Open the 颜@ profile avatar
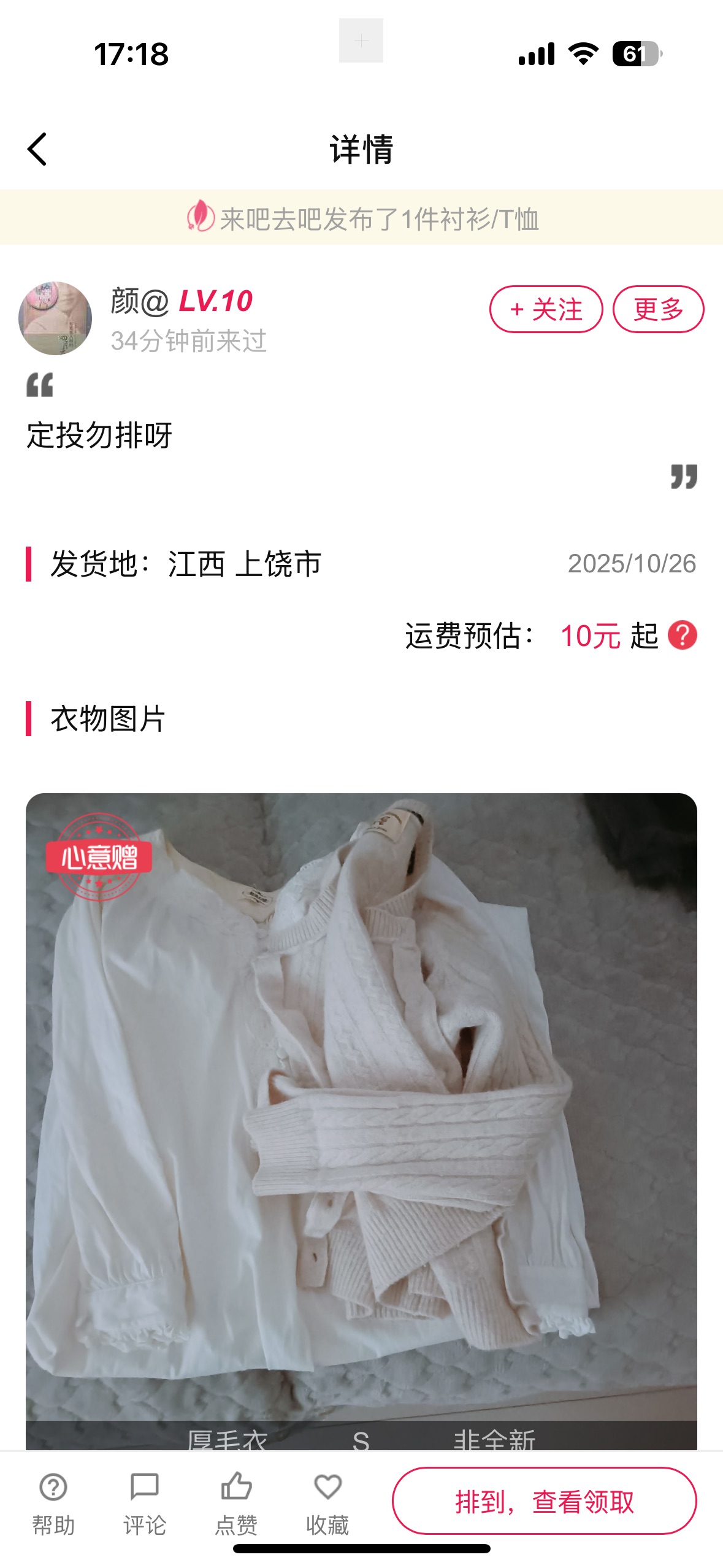 tap(55, 318)
